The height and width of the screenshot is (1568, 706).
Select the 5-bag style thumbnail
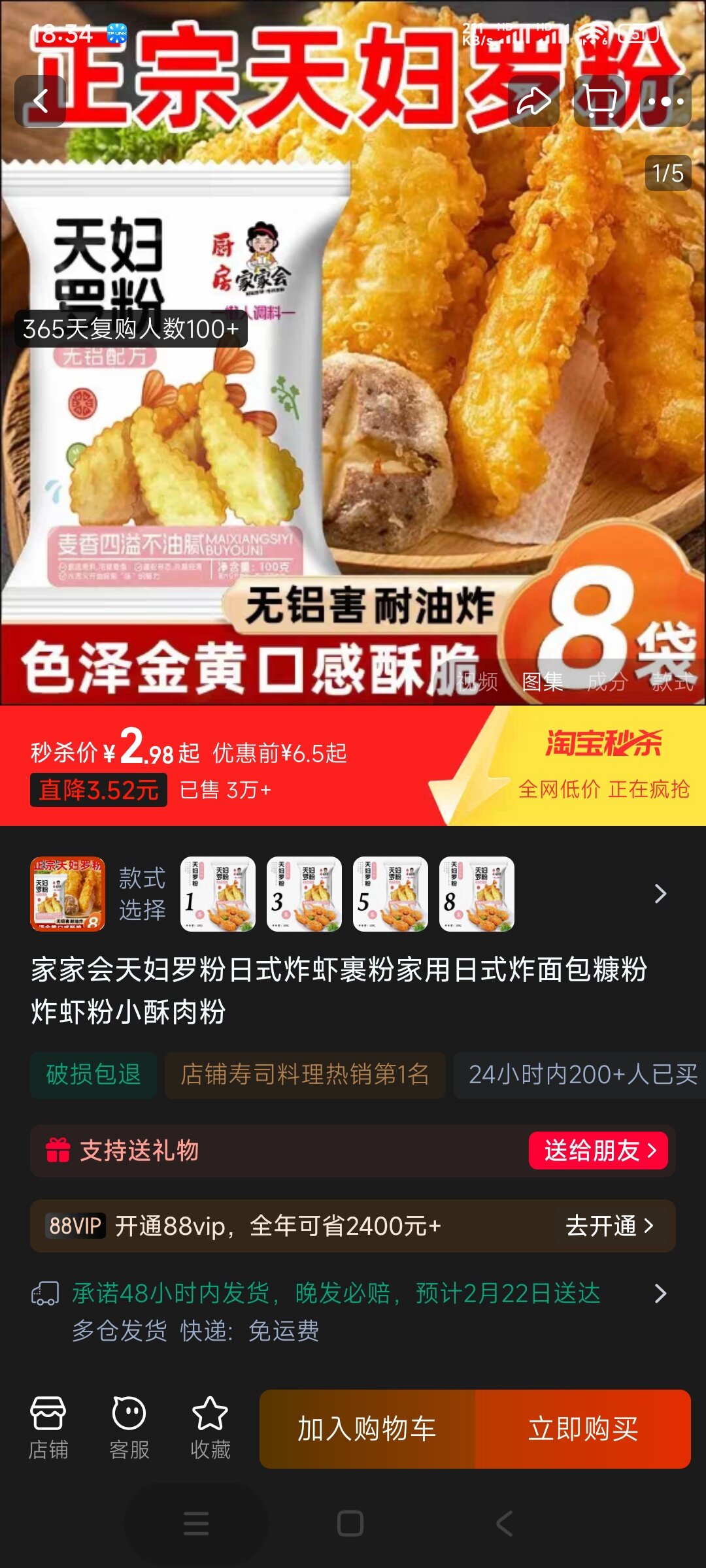click(390, 893)
